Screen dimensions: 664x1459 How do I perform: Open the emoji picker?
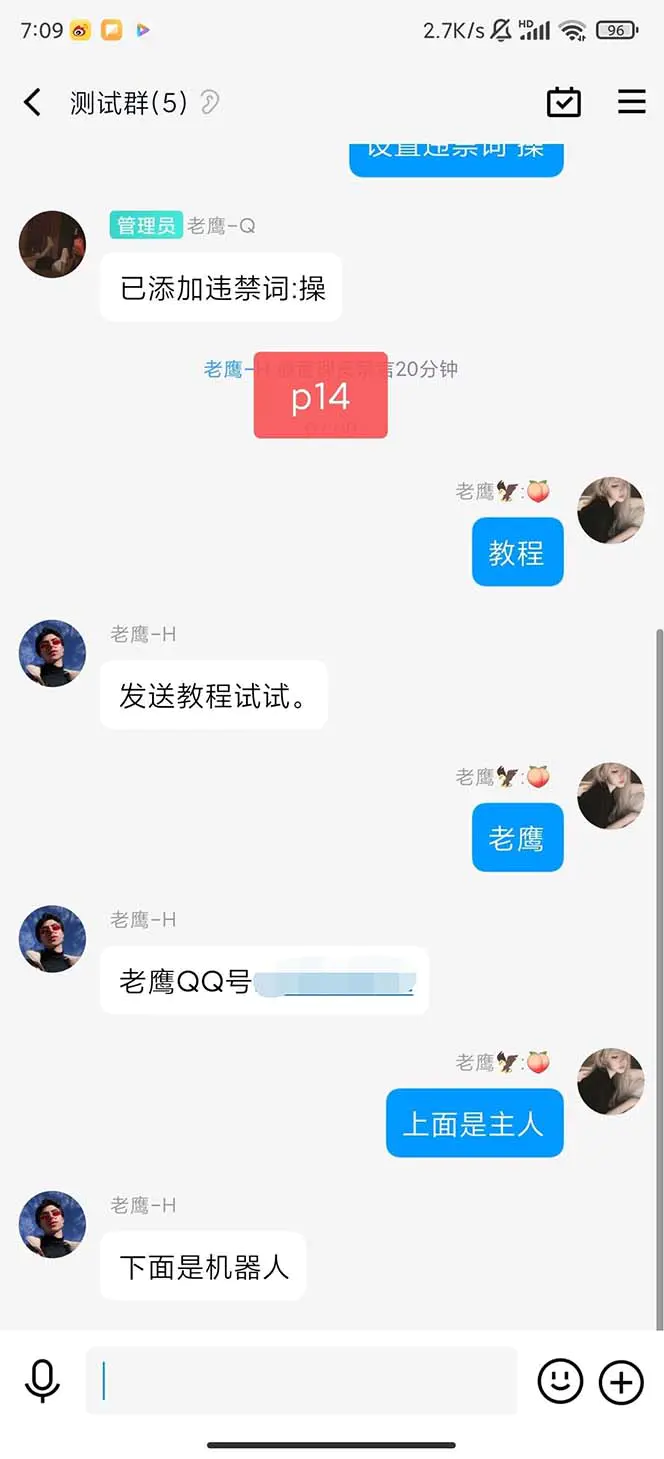(x=560, y=1381)
